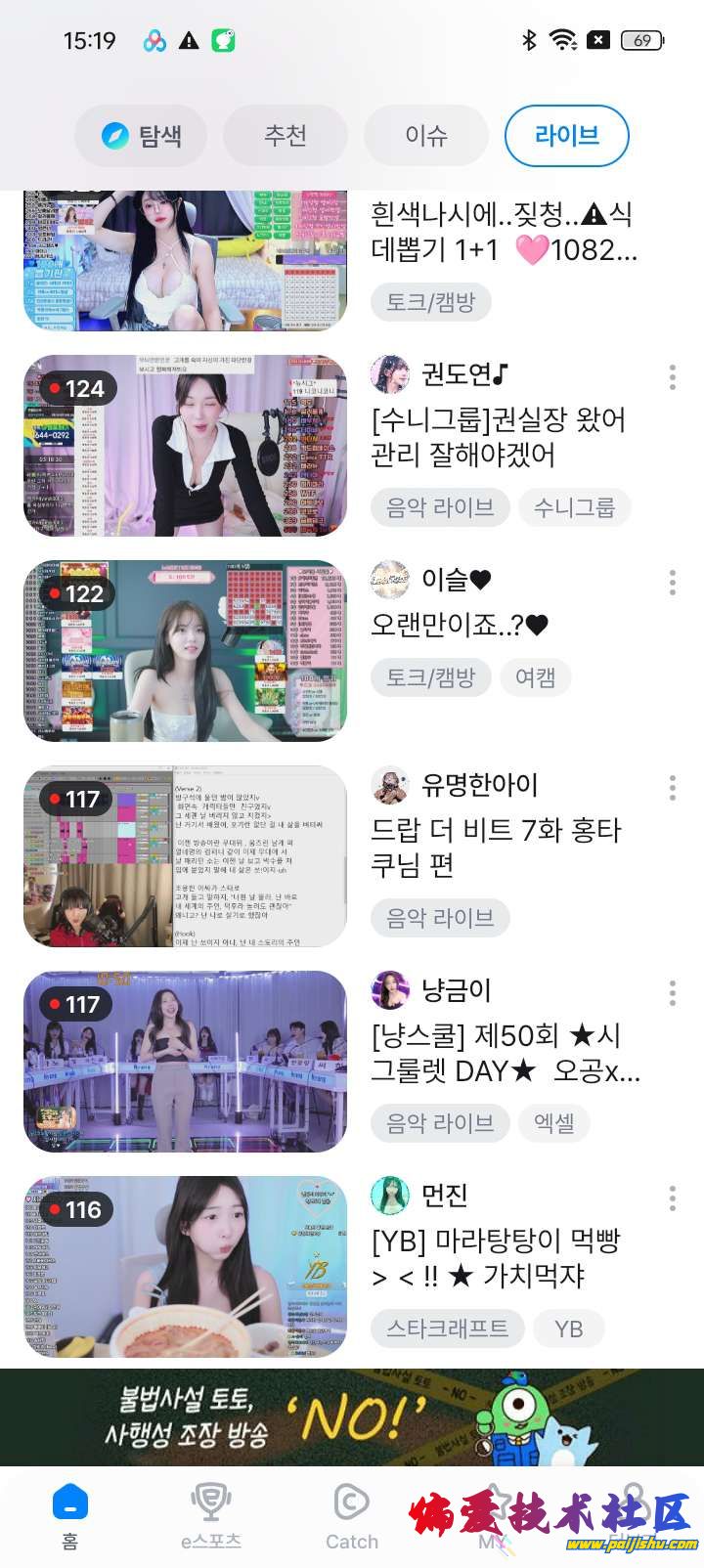The width and height of the screenshot is (704, 1568).
Task: Watch 이슬's live broadcast
Action: [x=185, y=651]
